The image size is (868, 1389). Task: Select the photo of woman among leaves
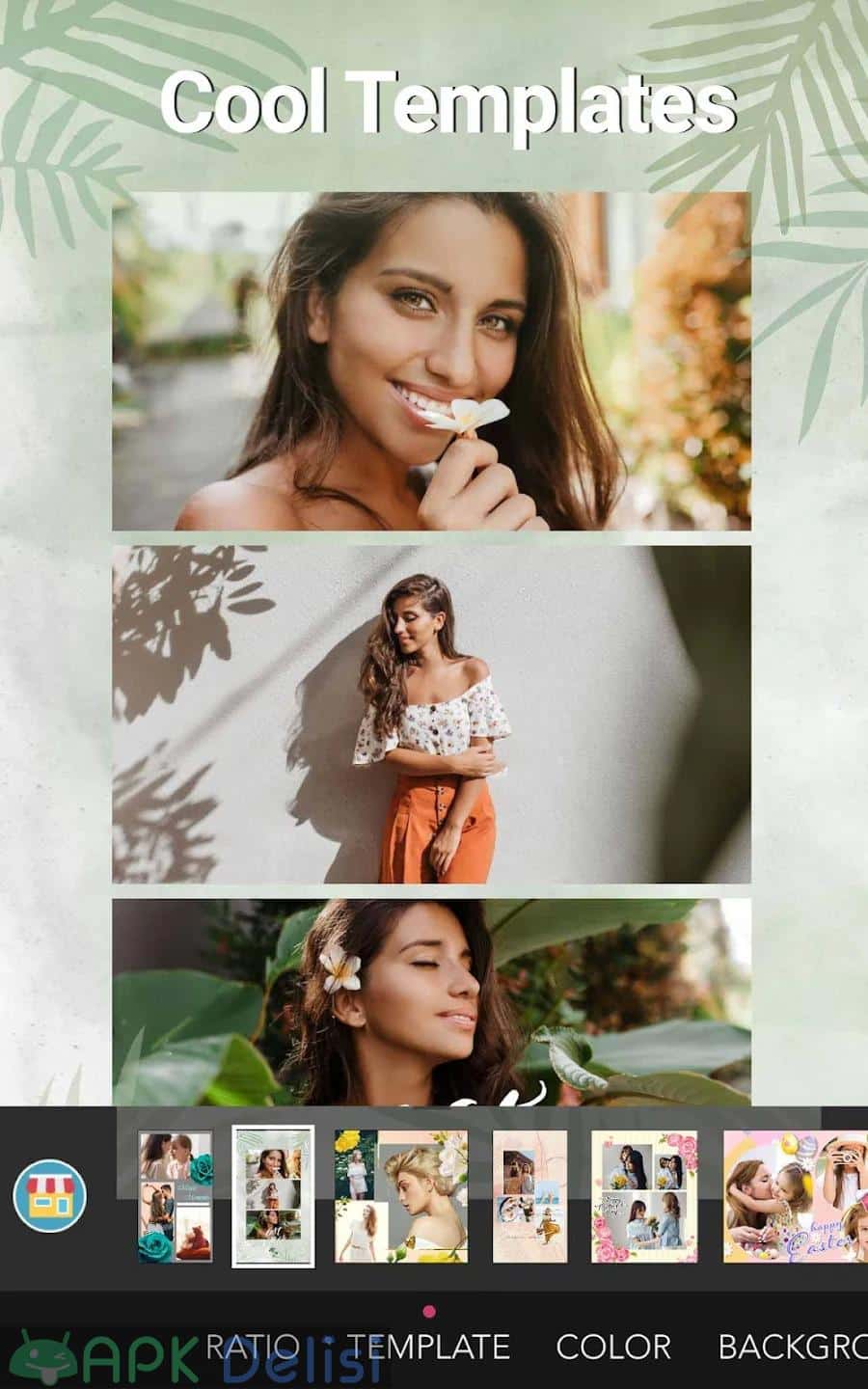pos(431,1001)
